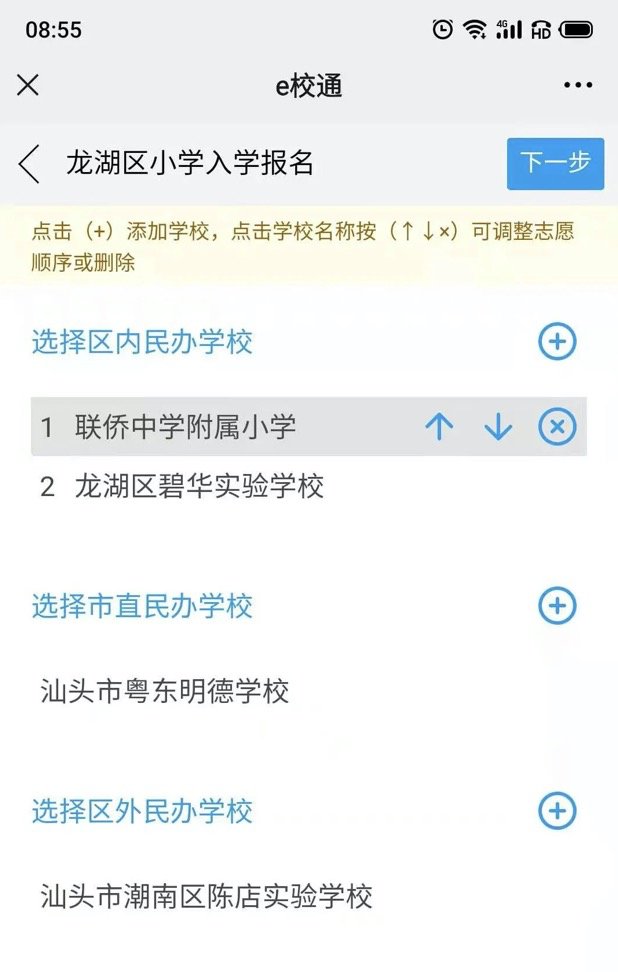
Task: Add a school under 选择区内民办学校
Action: (557, 342)
